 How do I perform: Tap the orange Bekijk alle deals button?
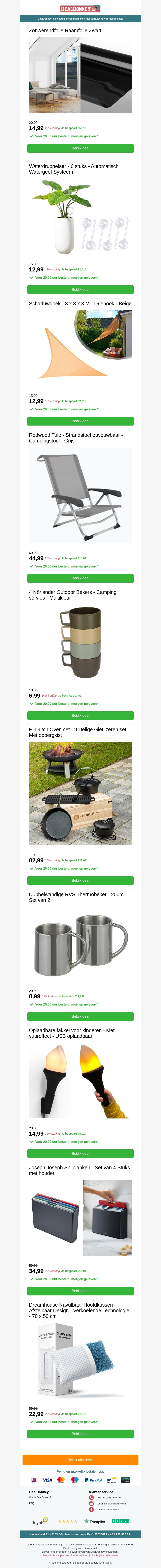point(80,1460)
